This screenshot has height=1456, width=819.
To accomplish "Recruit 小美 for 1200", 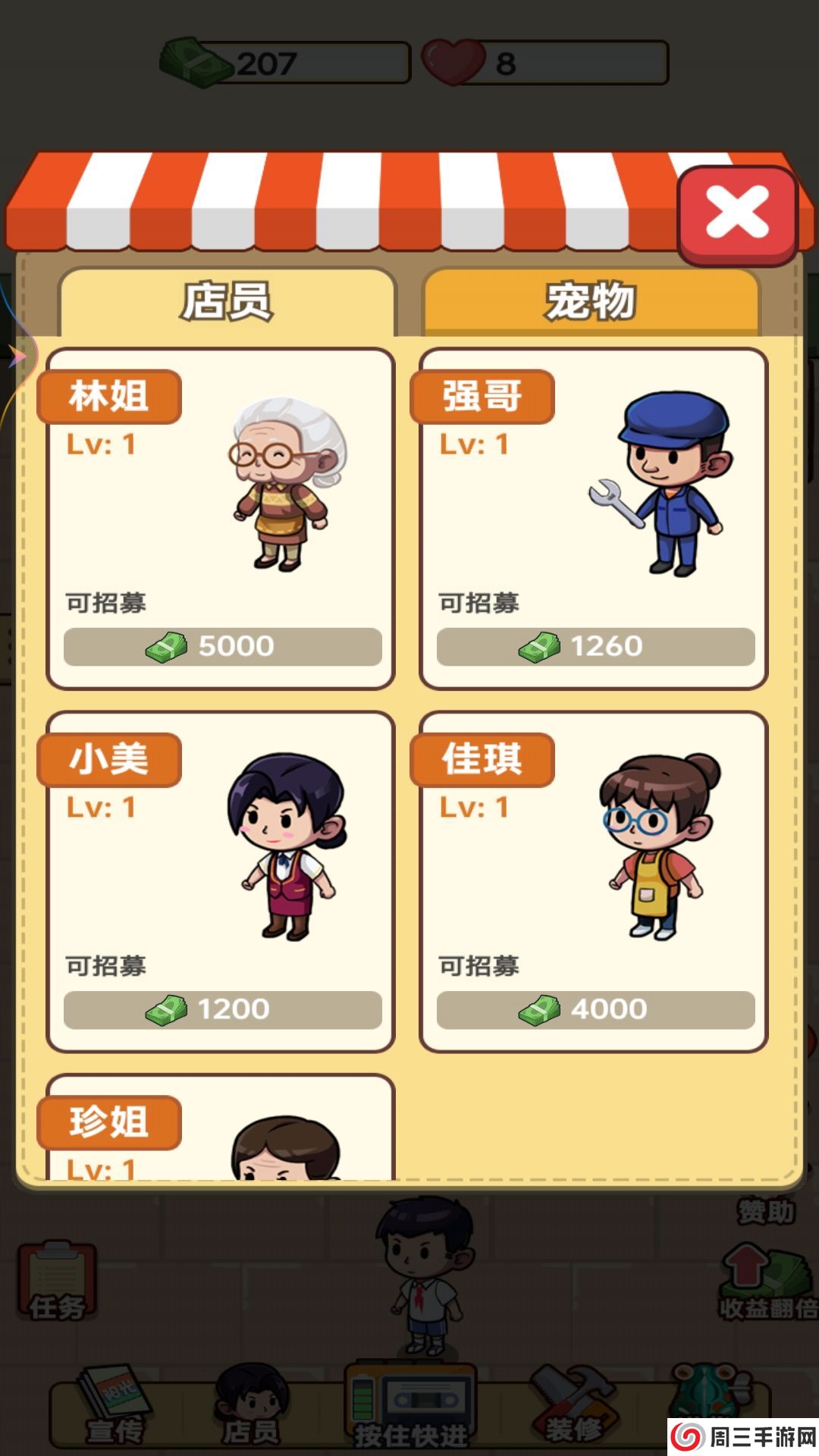I will tap(222, 1009).
